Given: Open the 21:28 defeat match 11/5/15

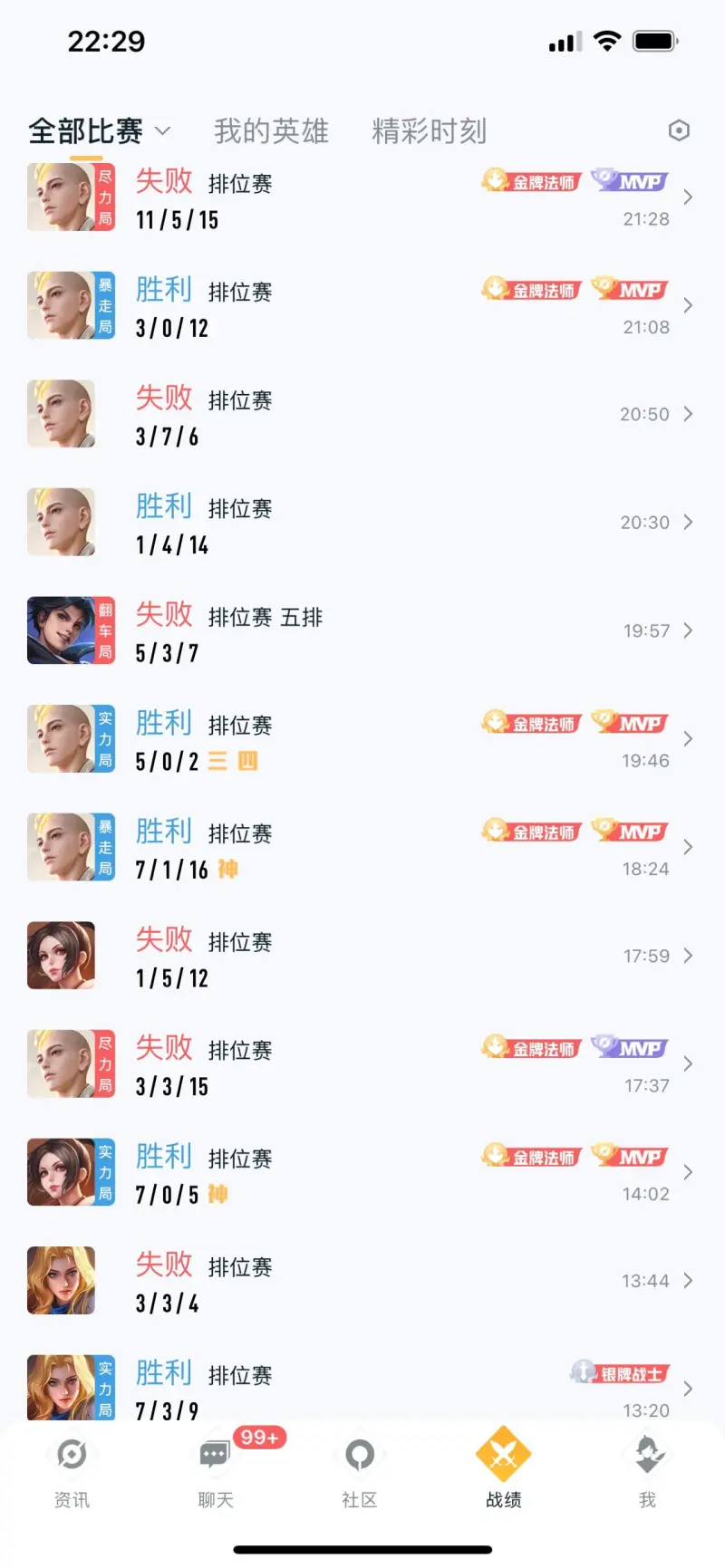Looking at the screenshot, I should 362,198.
